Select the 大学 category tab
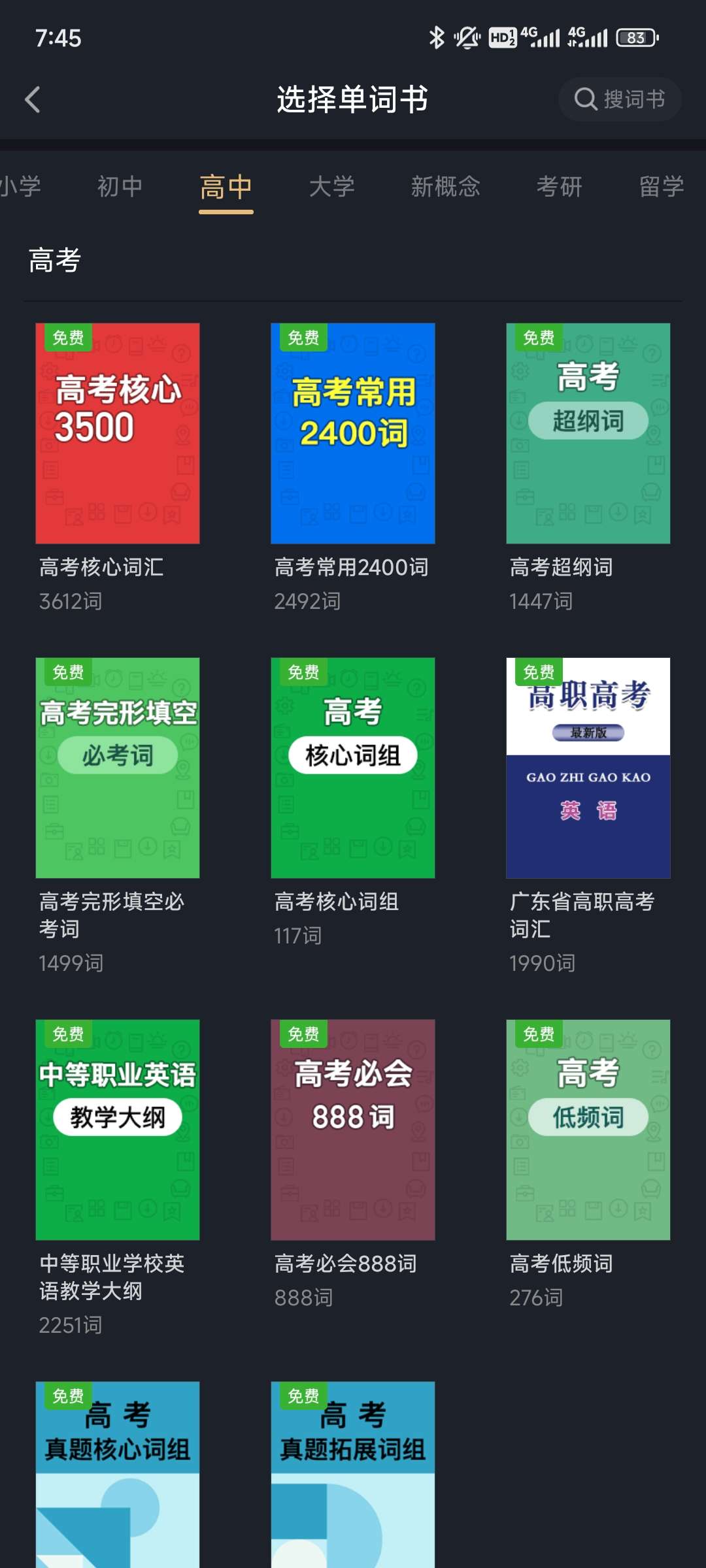 tap(332, 186)
